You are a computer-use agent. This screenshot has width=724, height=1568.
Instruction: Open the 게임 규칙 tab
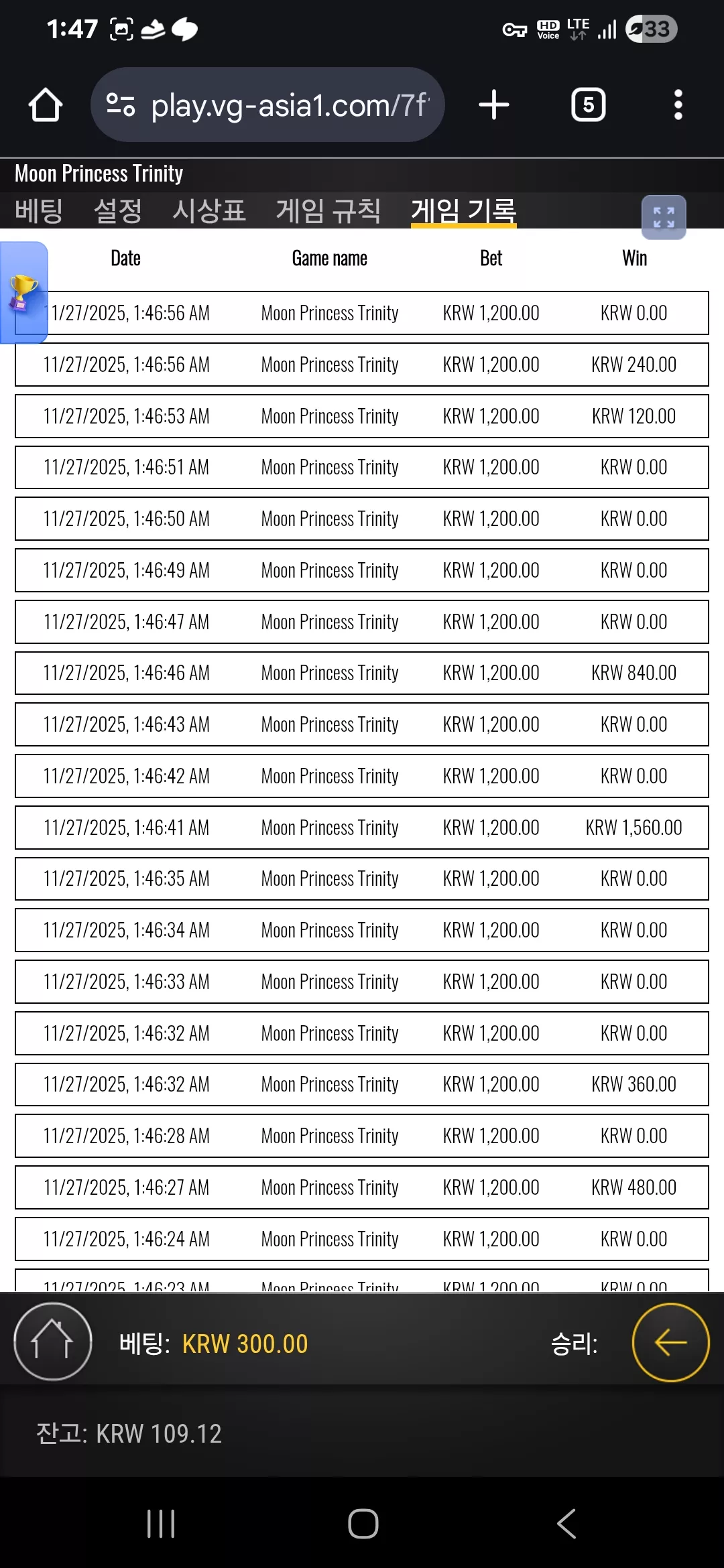pos(328,211)
